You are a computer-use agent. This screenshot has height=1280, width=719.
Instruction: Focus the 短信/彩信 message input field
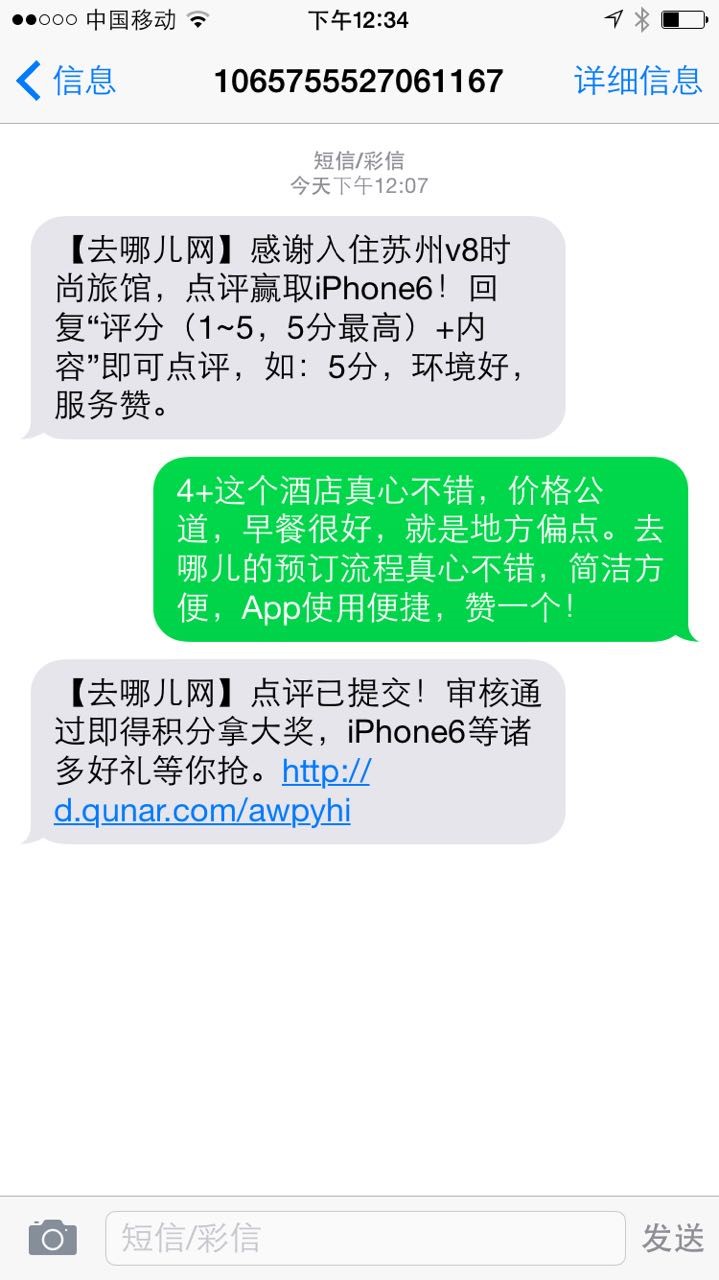(365, 1238)
